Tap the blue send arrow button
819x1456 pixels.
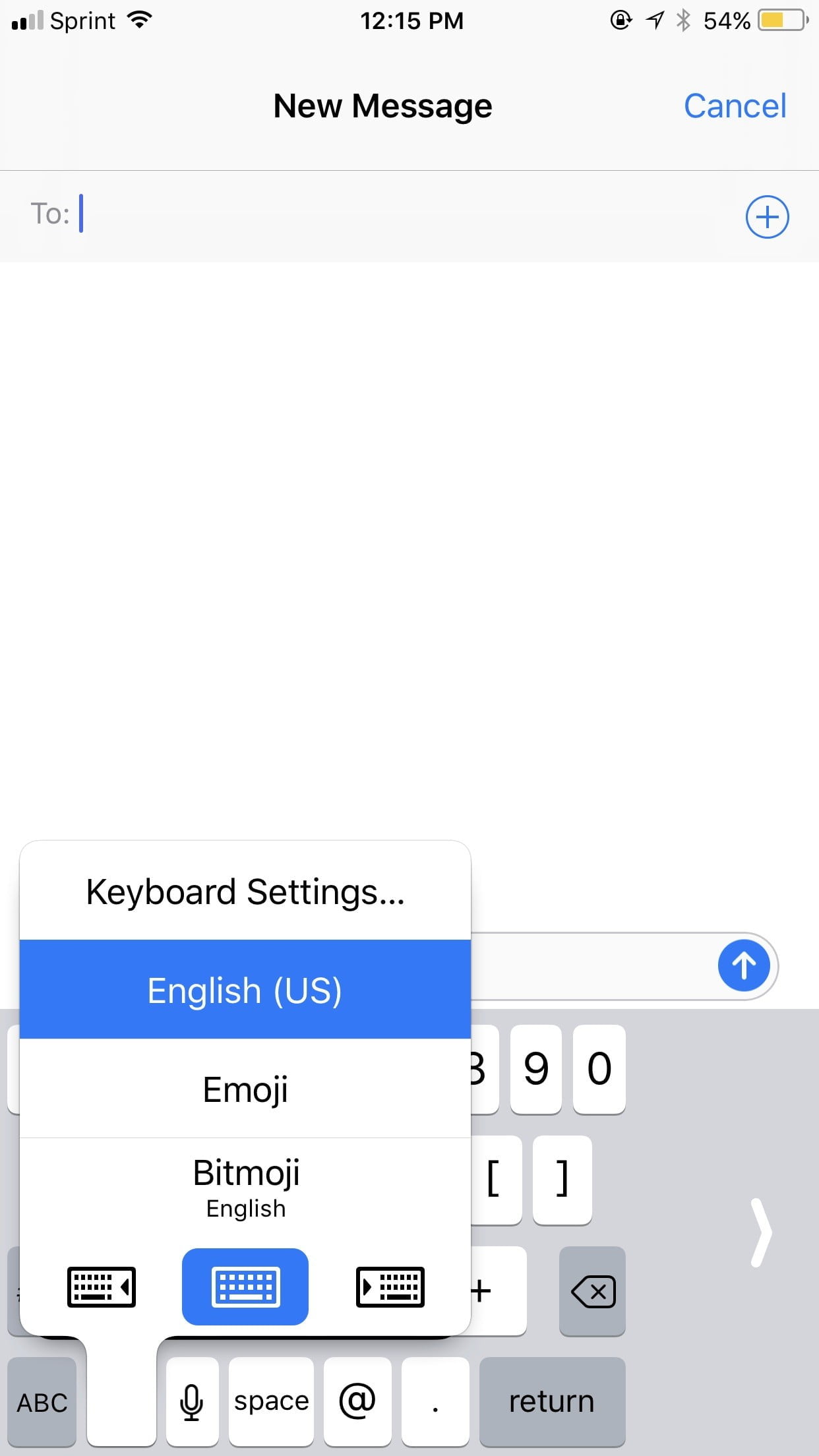click(x=744, y=965)
